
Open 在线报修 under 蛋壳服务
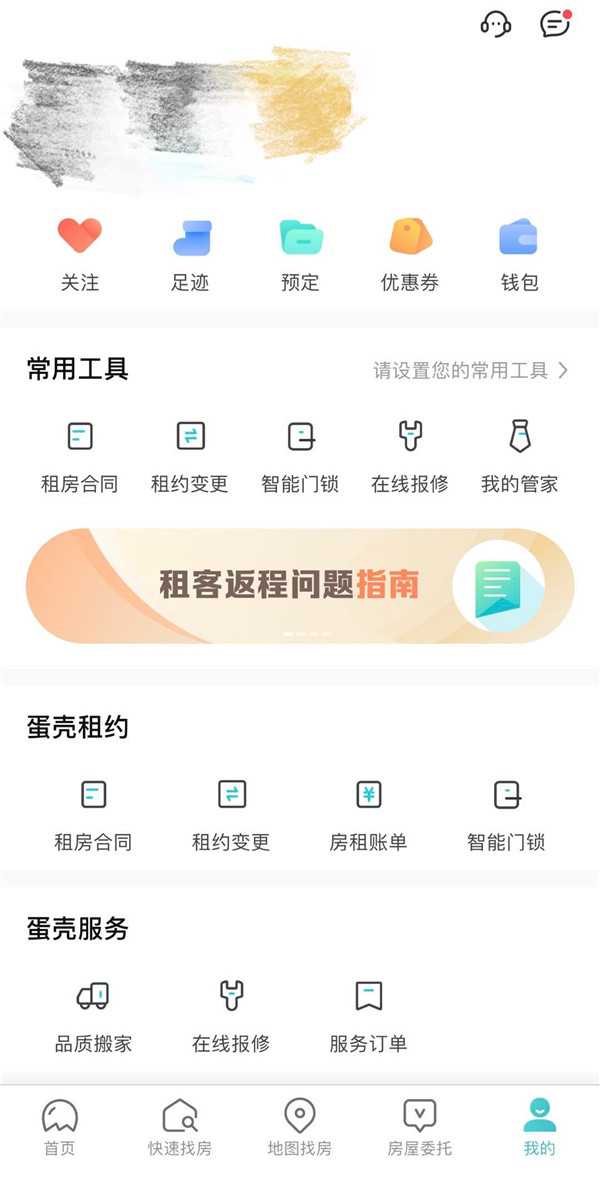(x=231, y=1015)
